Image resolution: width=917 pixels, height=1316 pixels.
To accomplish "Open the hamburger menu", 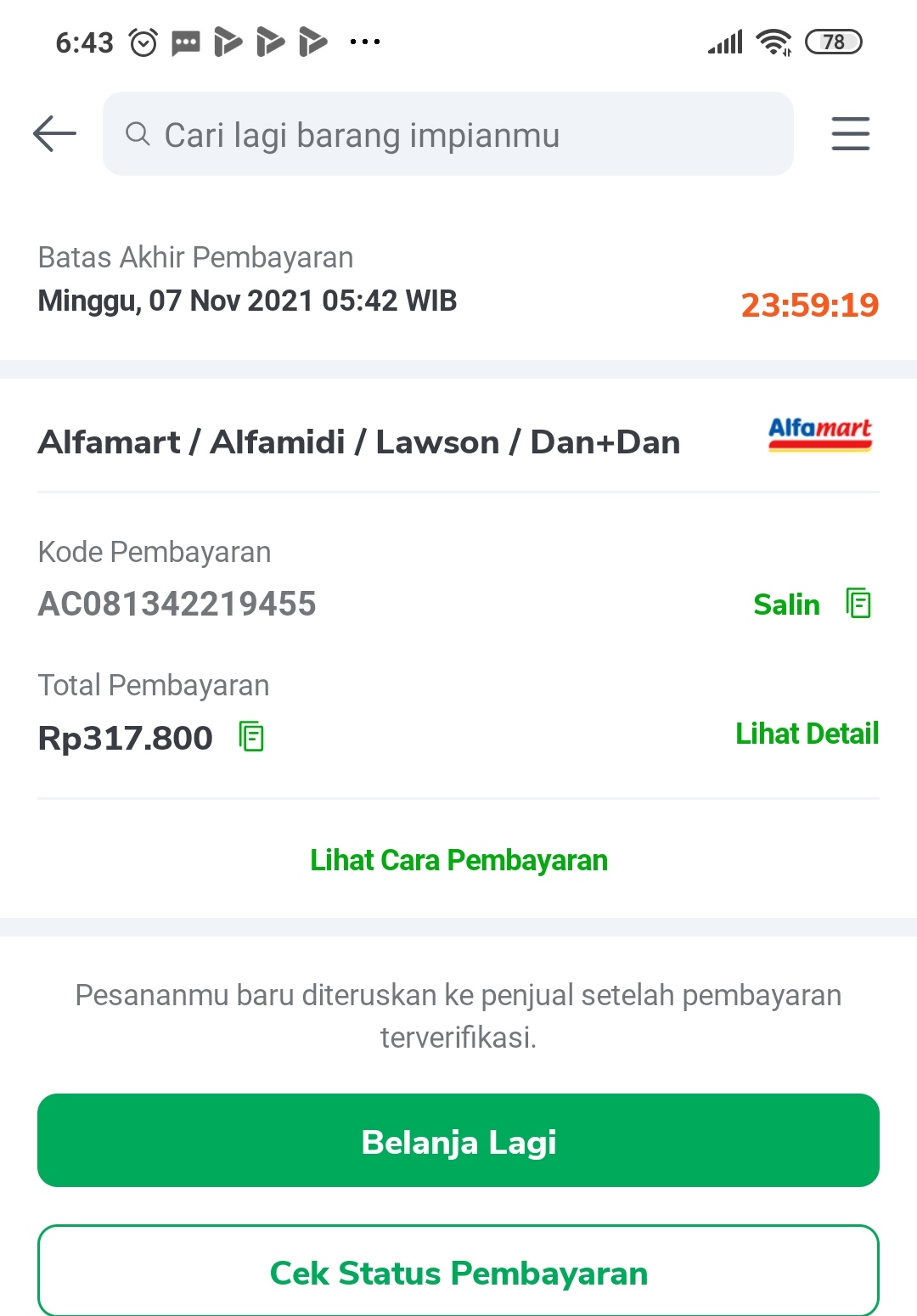I will 850,134.
